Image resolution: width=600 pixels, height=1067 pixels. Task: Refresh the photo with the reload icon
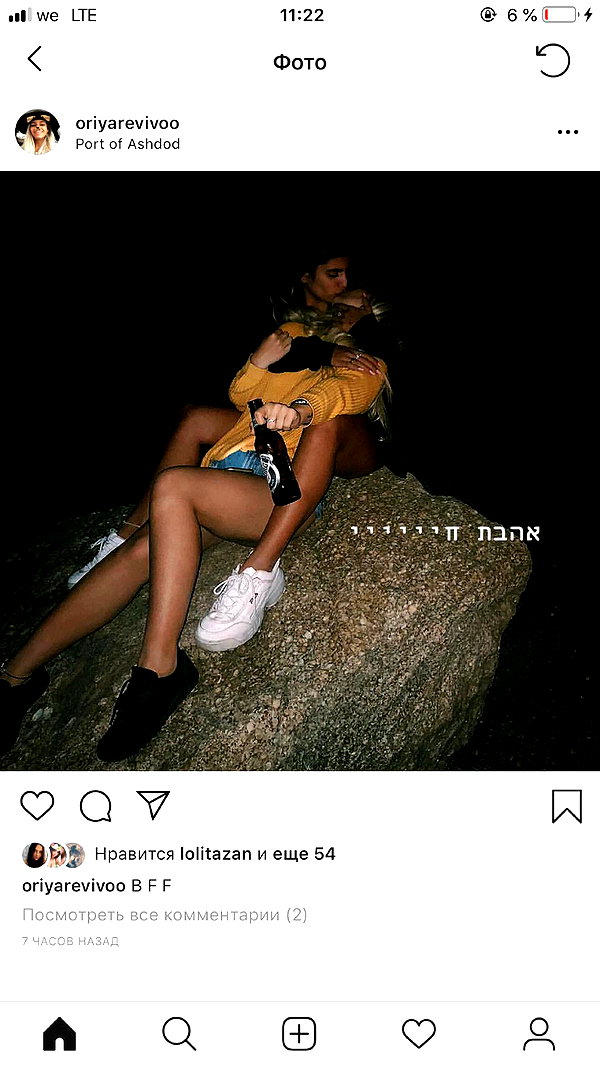[552, 61]
